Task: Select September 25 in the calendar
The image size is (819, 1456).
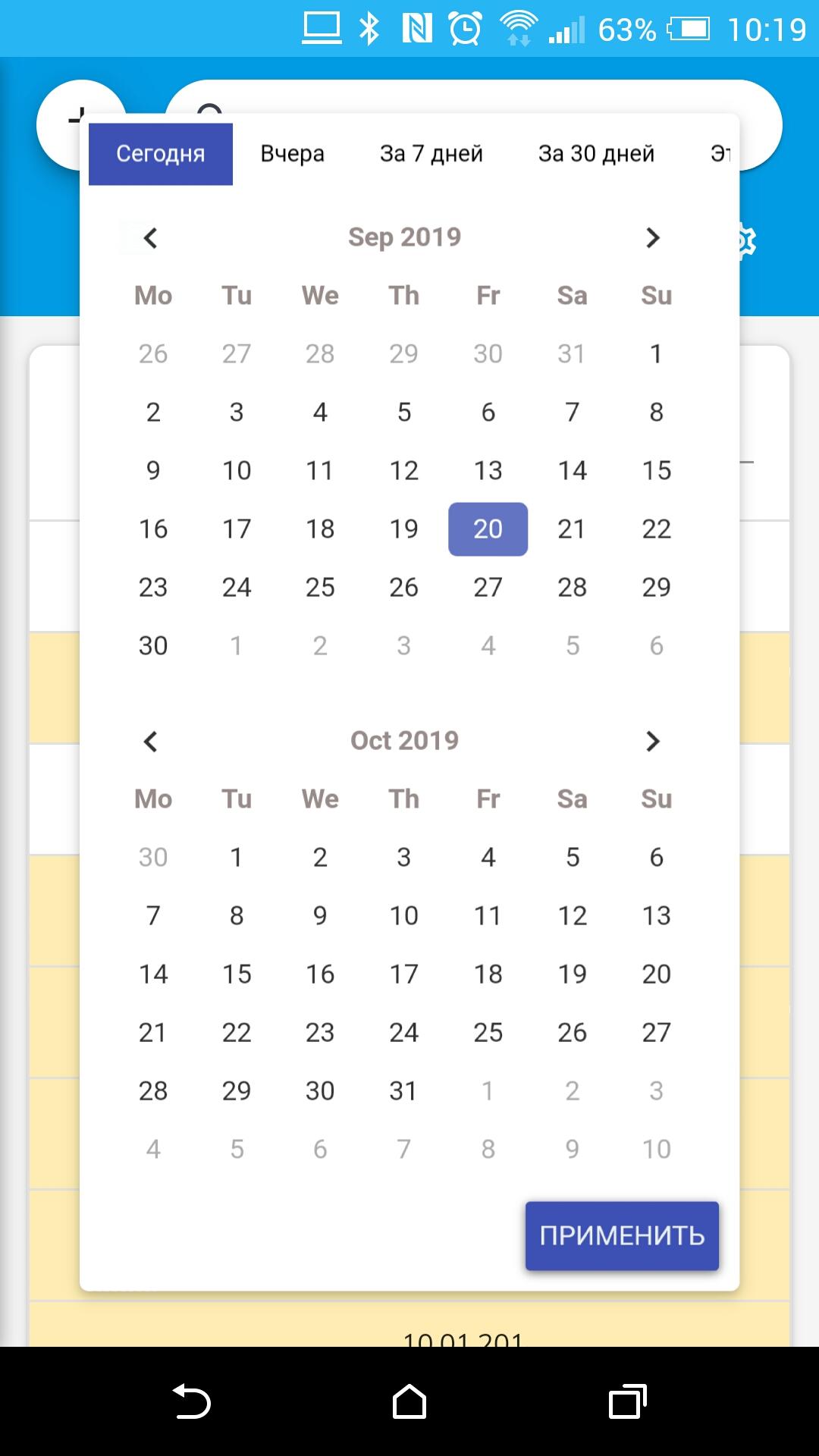Action: [x=320, y=588]
